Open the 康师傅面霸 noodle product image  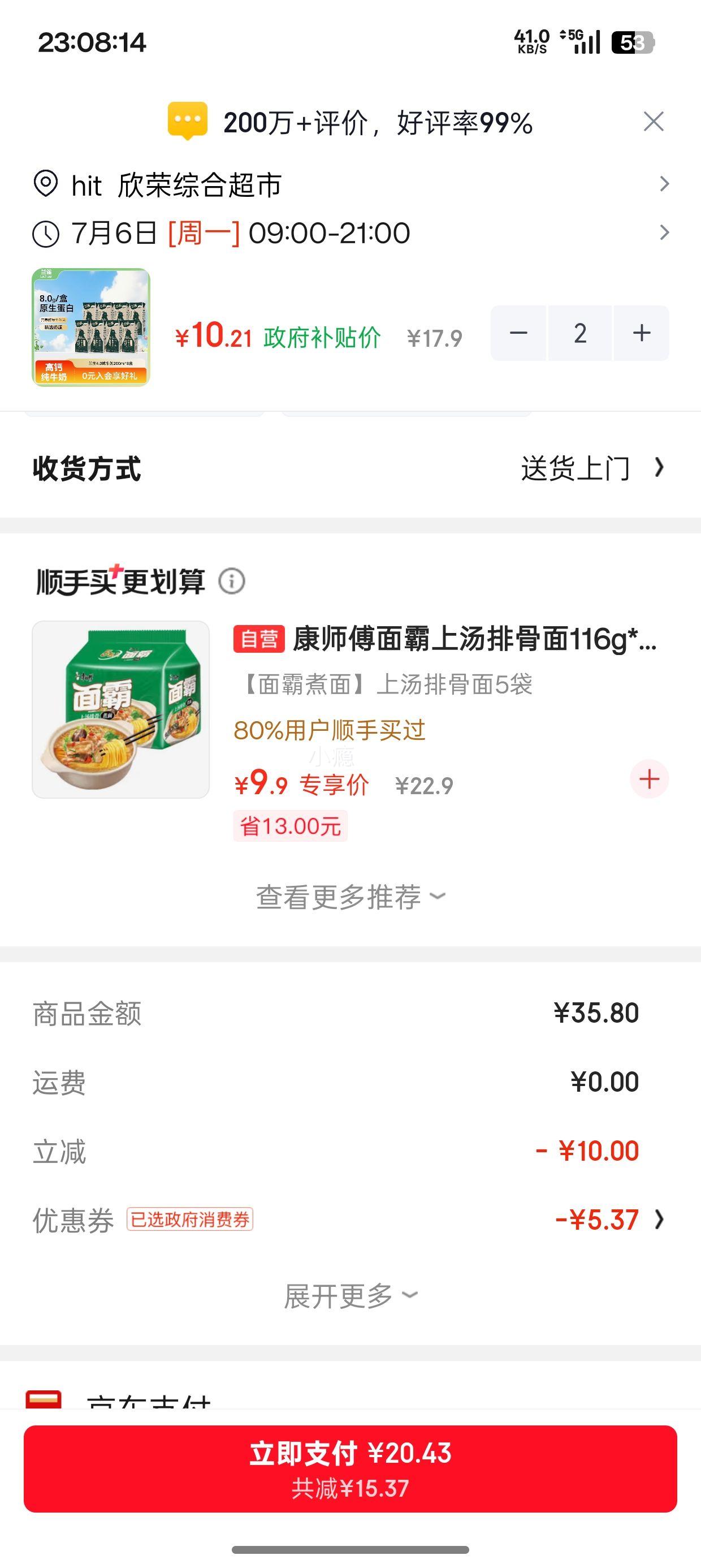pyautogui.click(x=120, y=709)
